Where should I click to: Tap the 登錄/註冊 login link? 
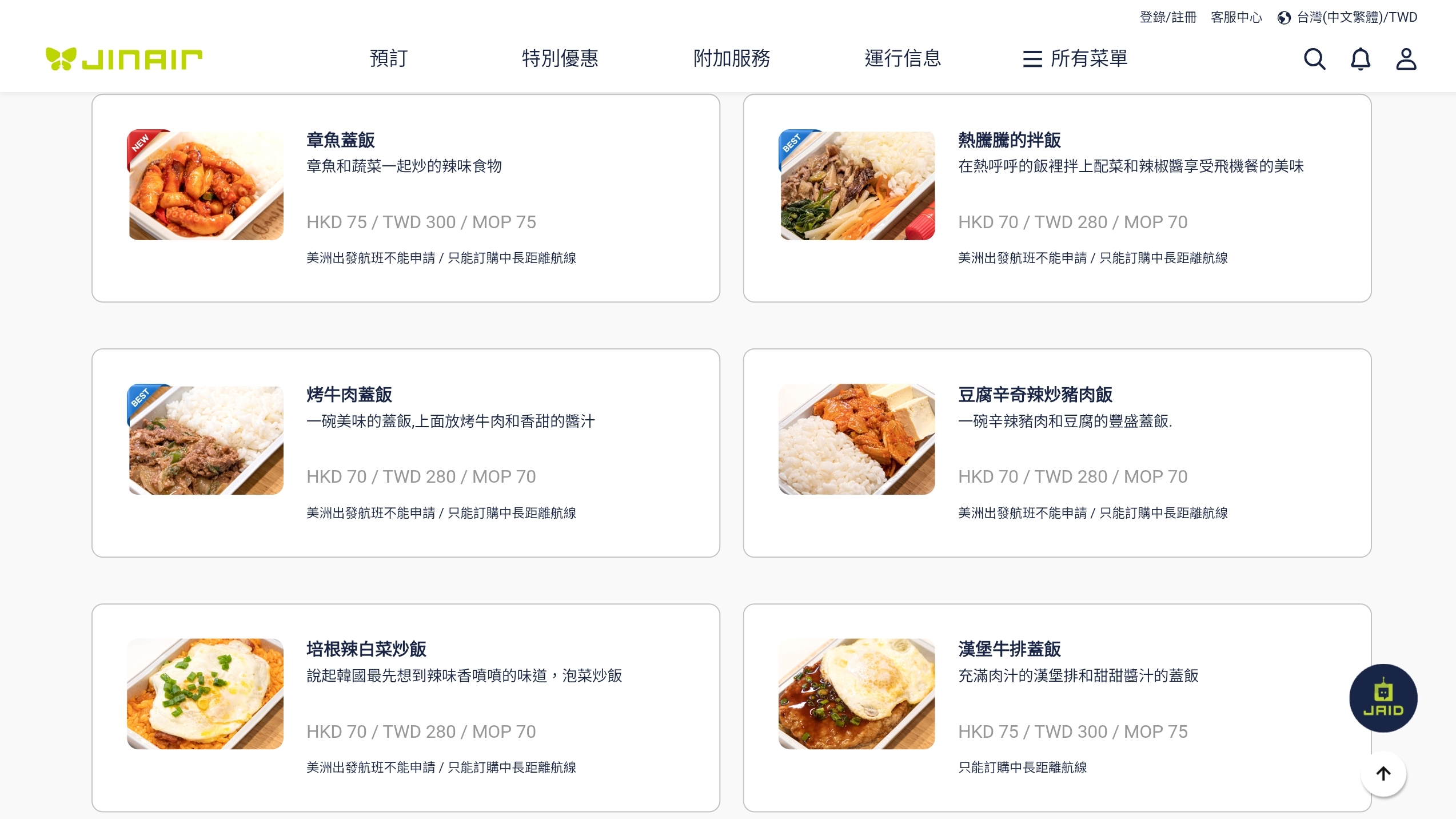[x=1168, y=17]
